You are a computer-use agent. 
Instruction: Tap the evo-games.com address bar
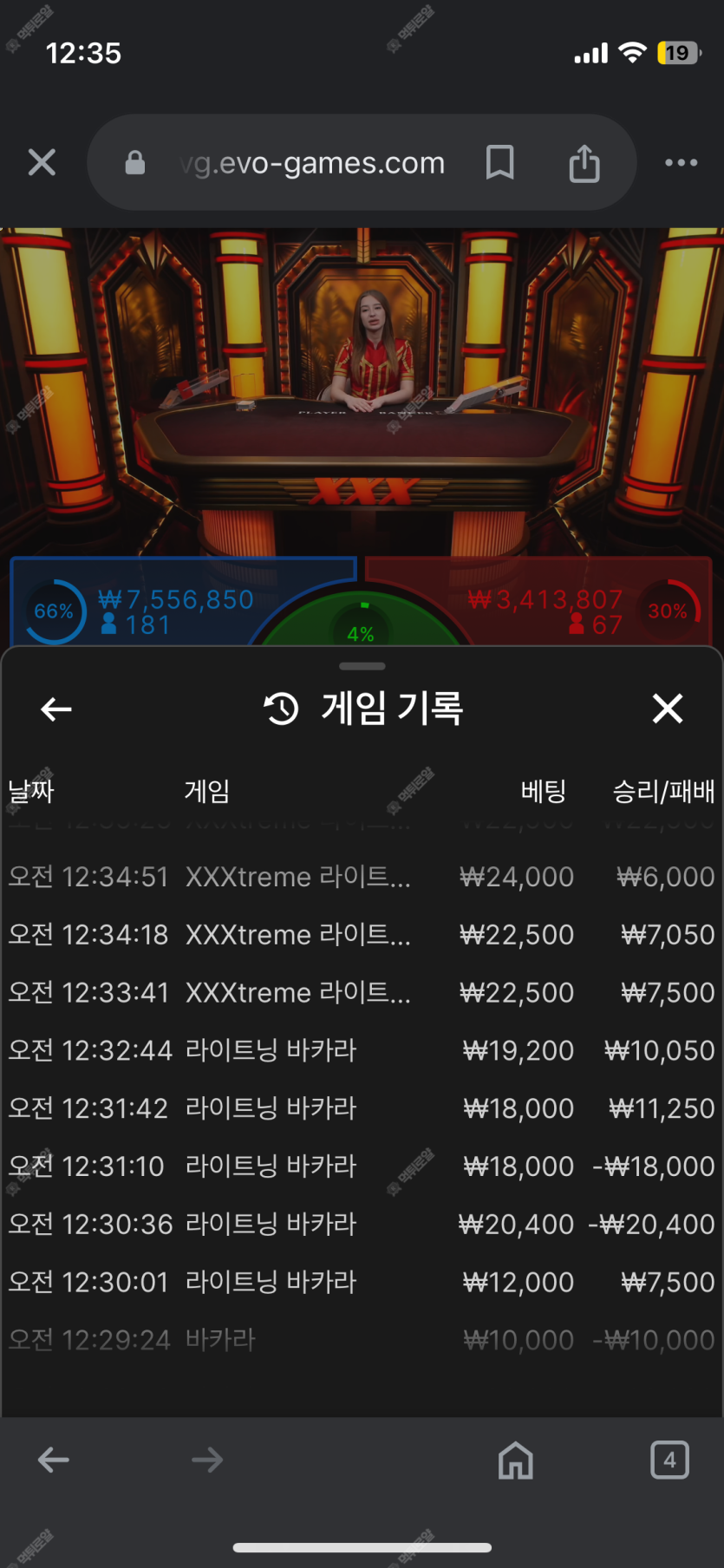(312, 162)
